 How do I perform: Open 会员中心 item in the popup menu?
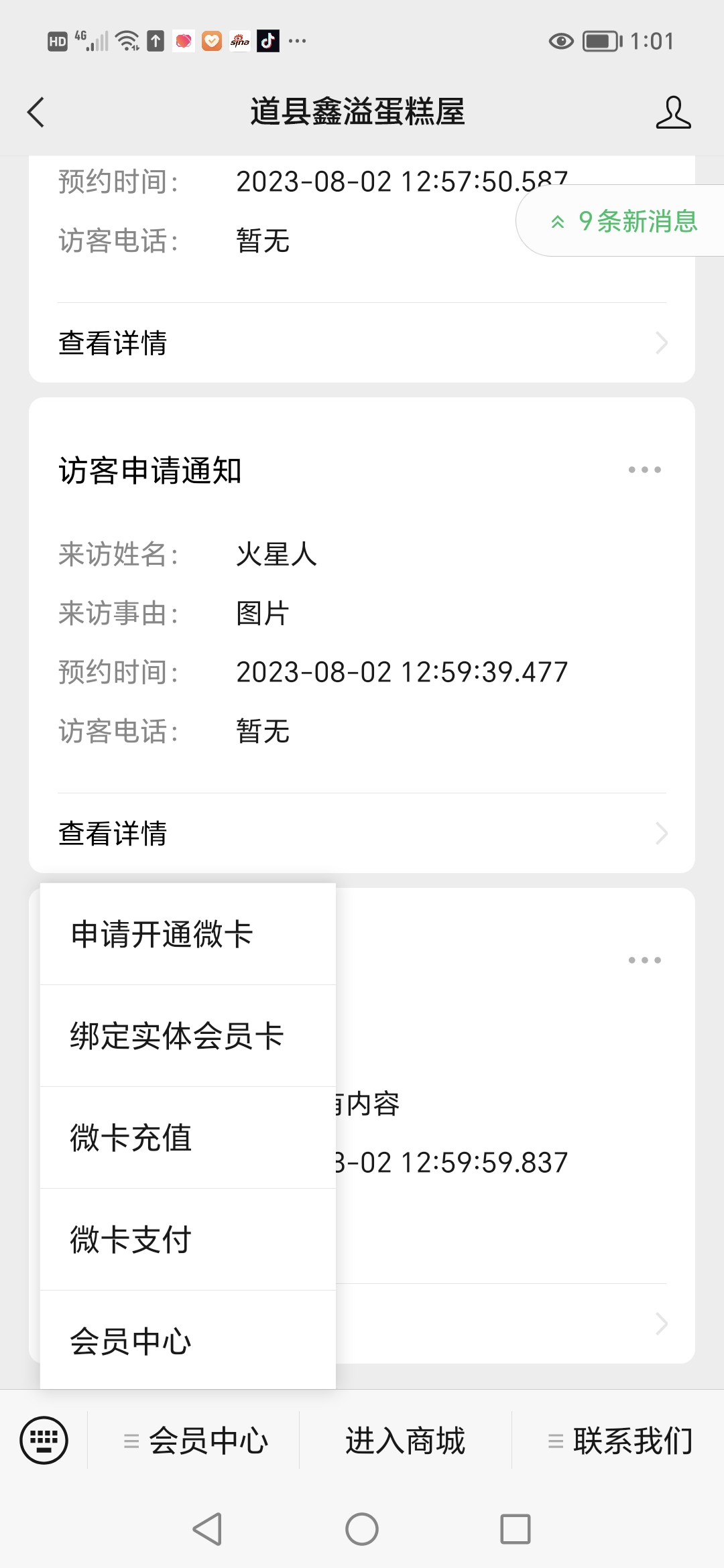coord(188,1340)
